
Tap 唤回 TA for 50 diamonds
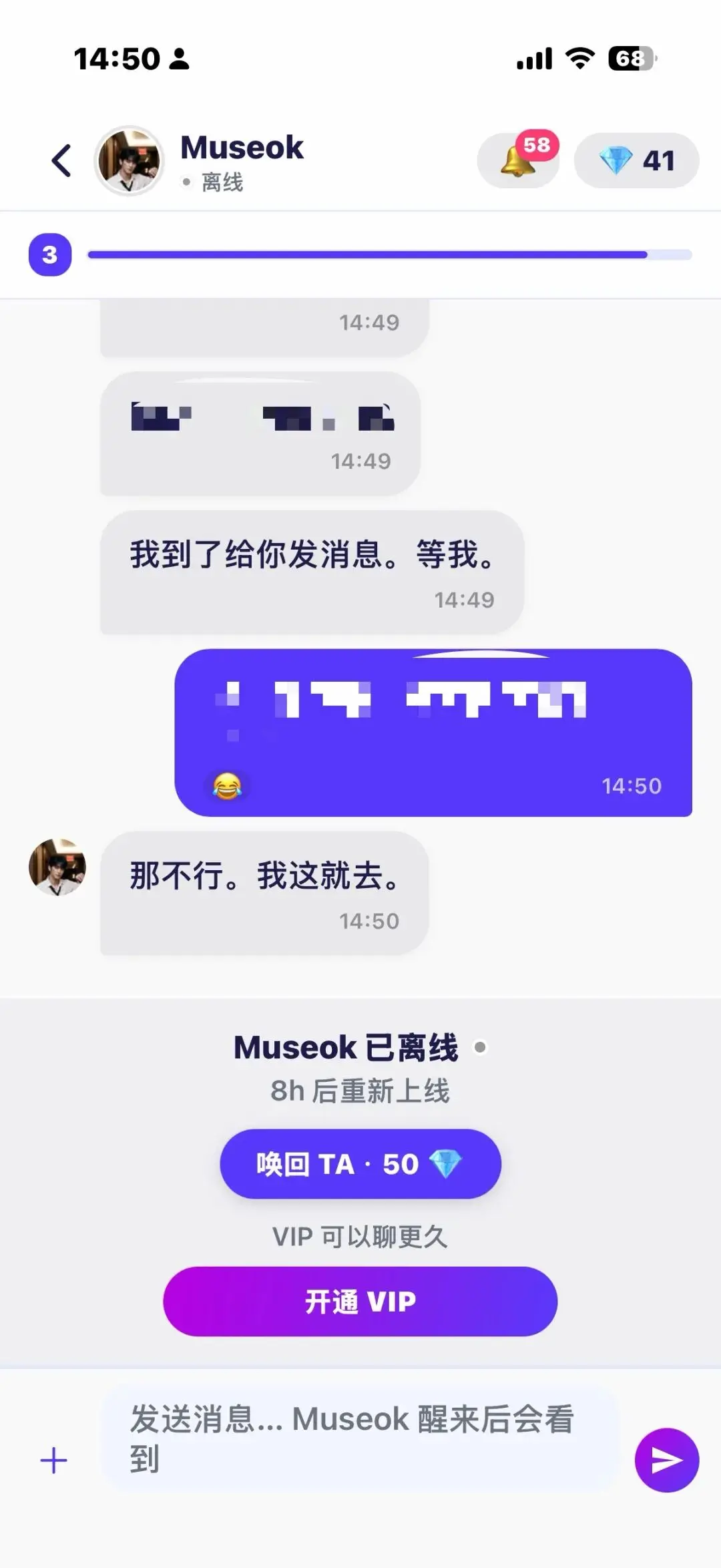[360, 1164]
